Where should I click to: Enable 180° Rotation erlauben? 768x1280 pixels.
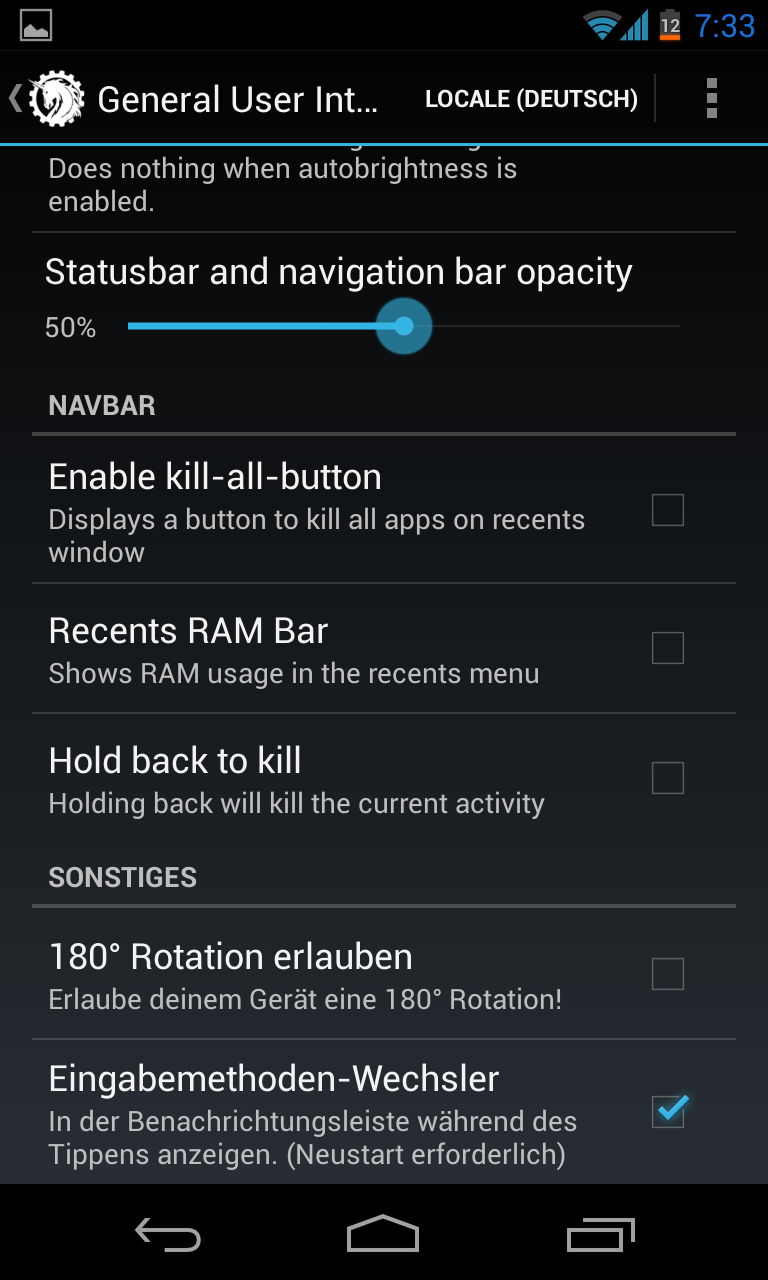pos(668,974)
